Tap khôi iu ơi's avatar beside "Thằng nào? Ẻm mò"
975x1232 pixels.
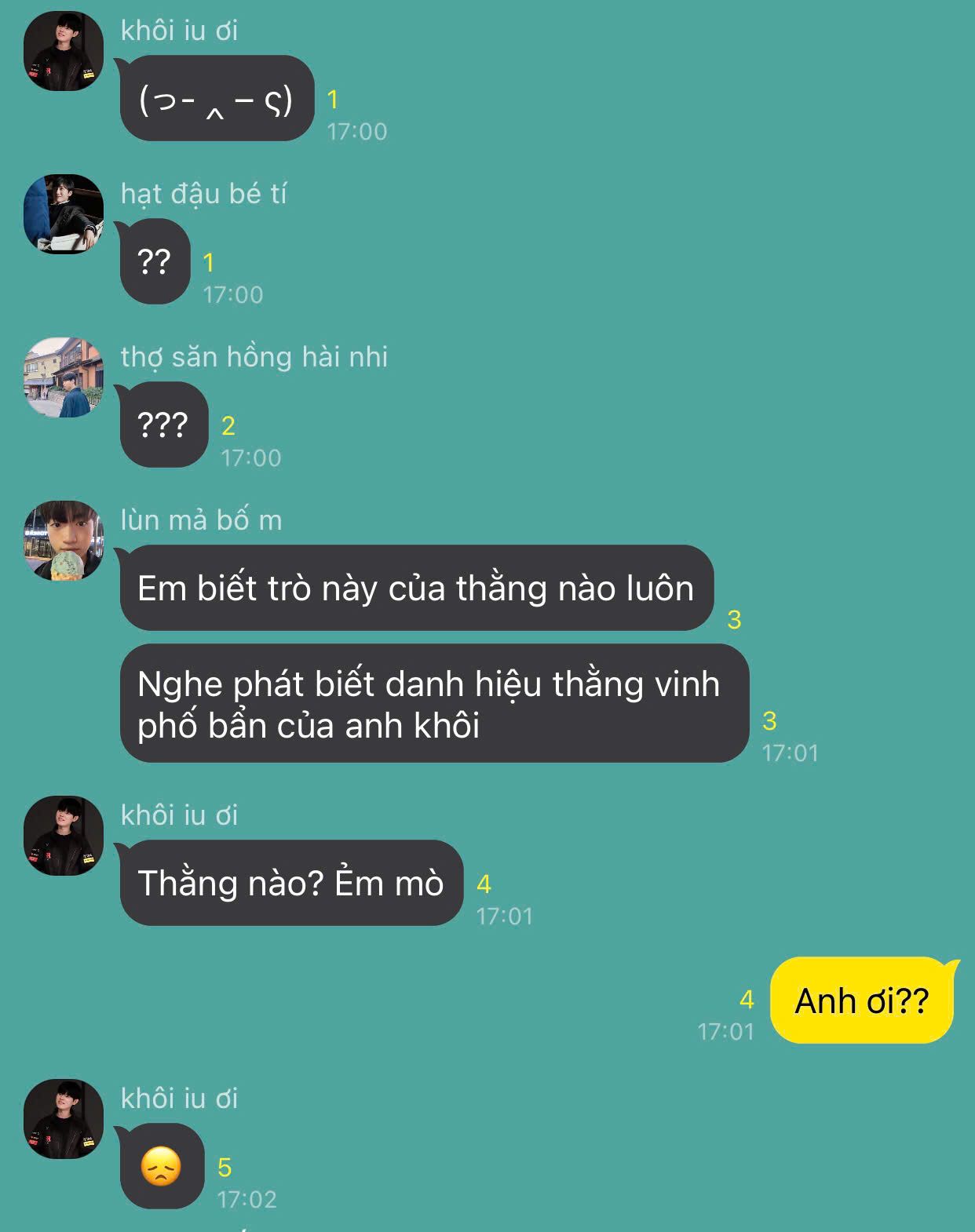[x=64, y=836]
